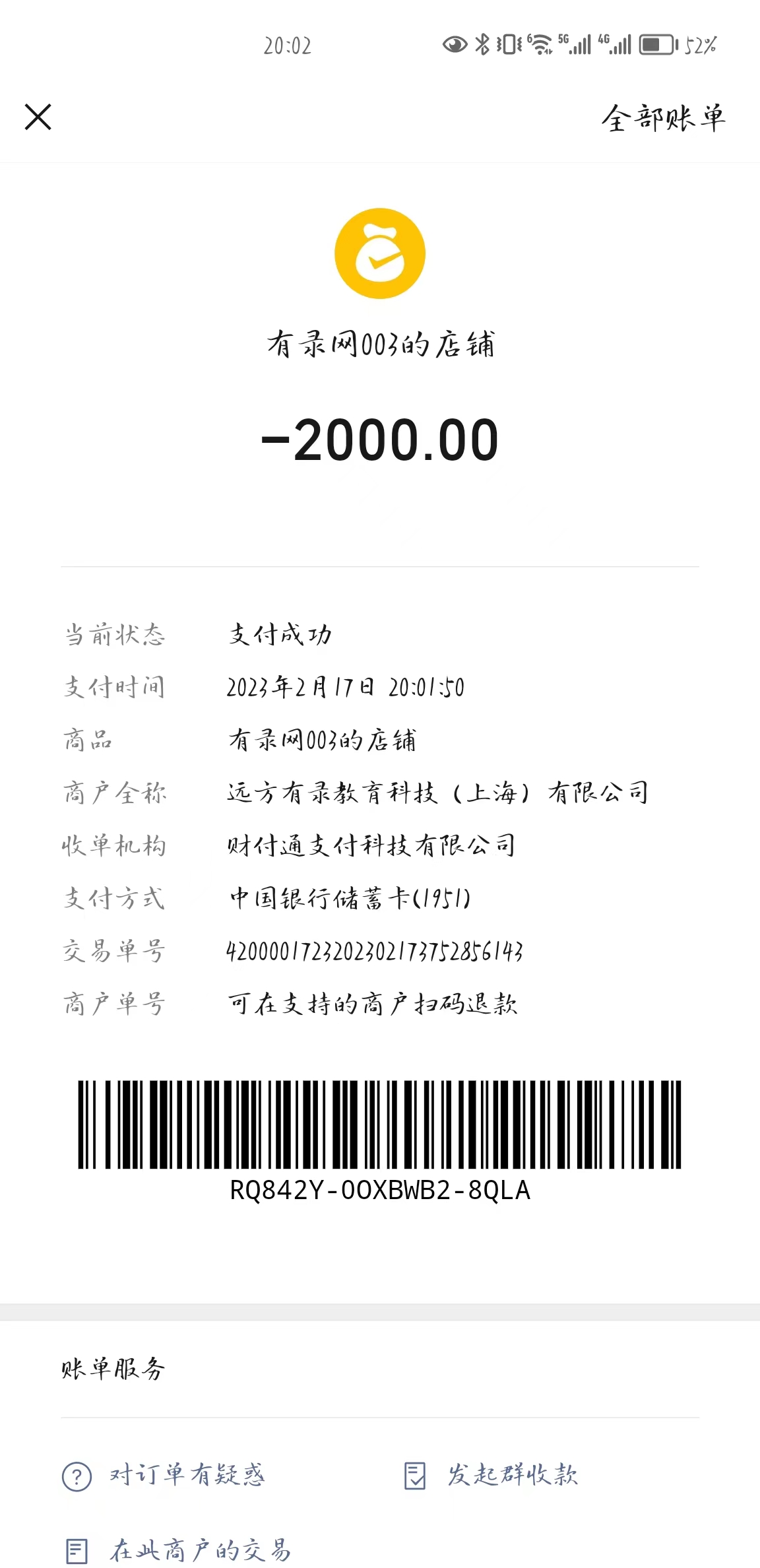View 在此商户的交易 merchant transactions
The image size is (760, 1568).
179,1550
